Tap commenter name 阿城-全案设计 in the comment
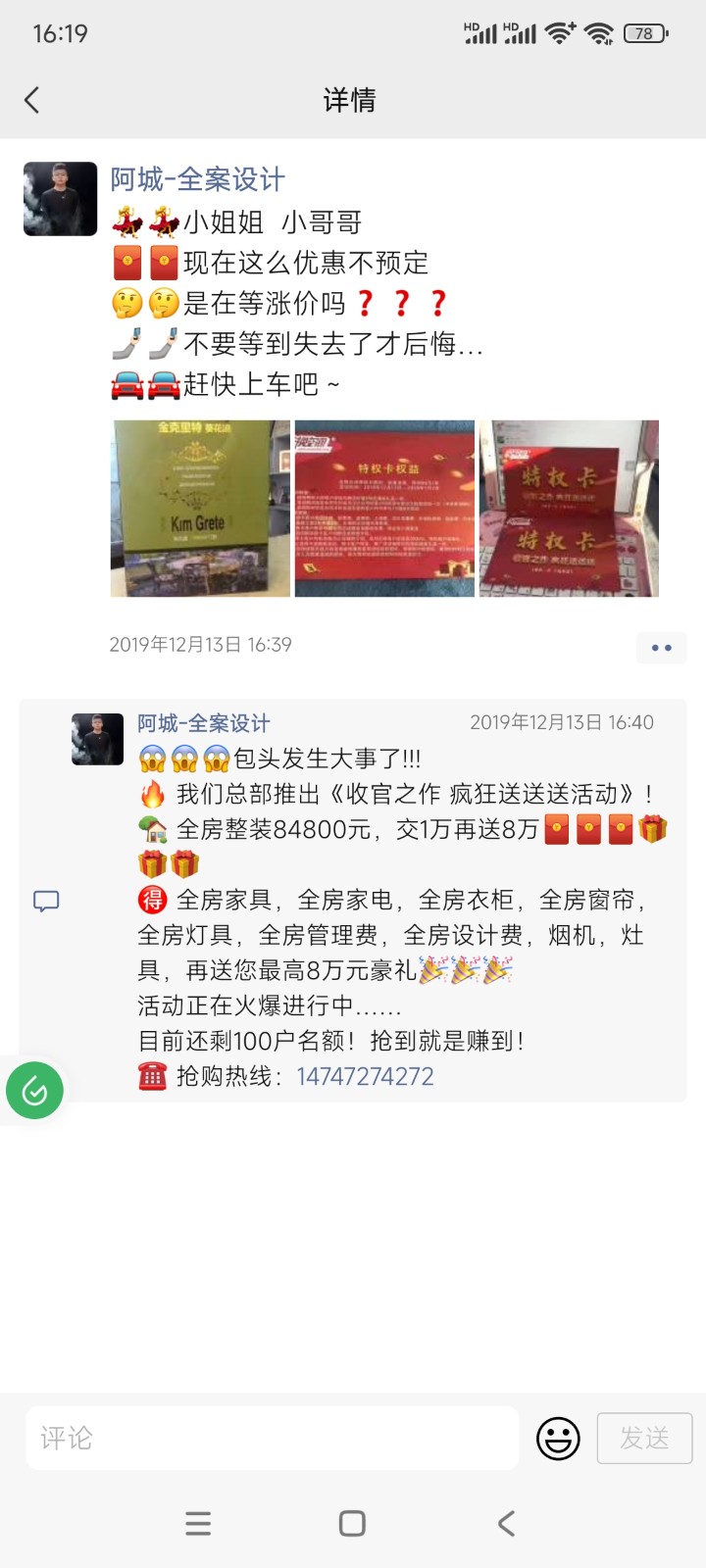This screenshot has width=706, height=1568. 203,723
